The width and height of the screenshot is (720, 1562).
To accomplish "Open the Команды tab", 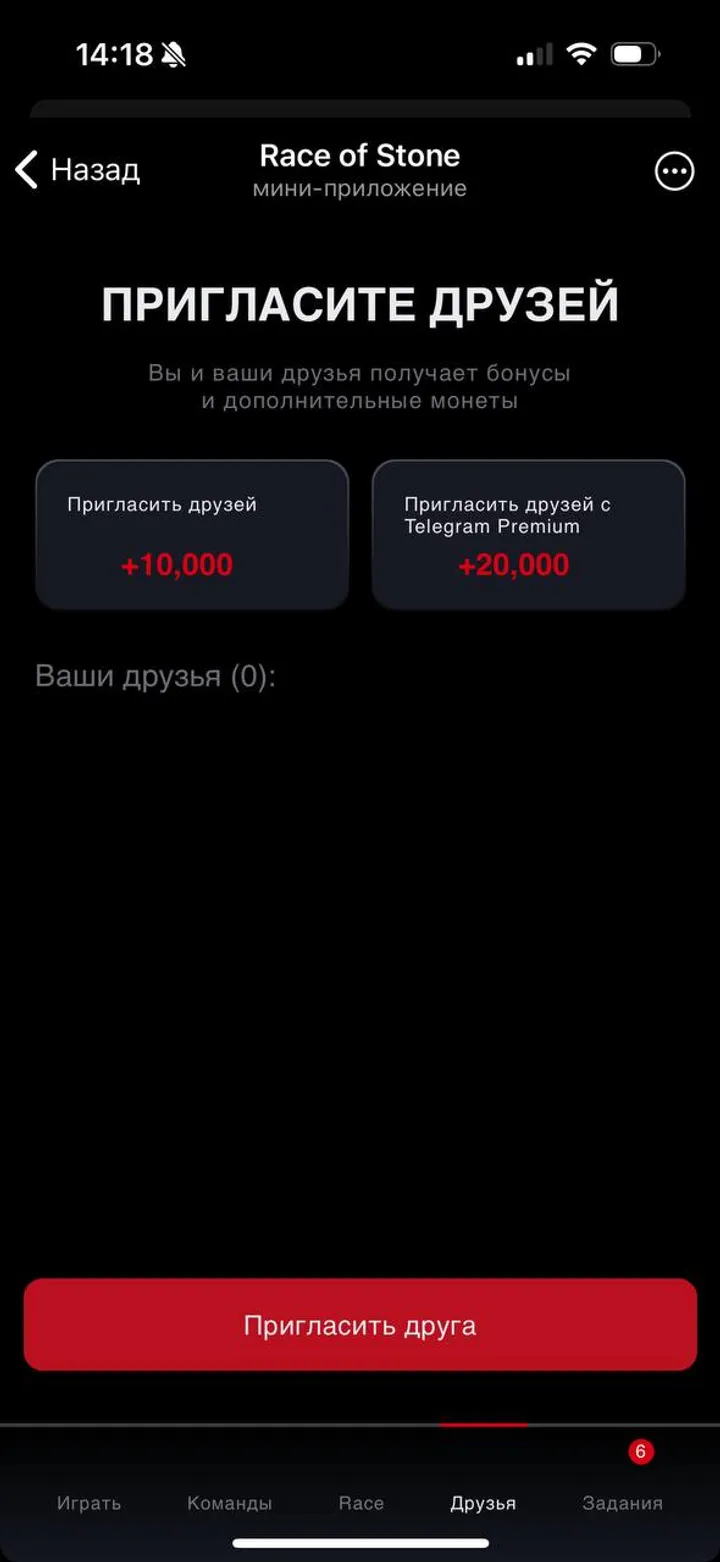I will 229,1502.
